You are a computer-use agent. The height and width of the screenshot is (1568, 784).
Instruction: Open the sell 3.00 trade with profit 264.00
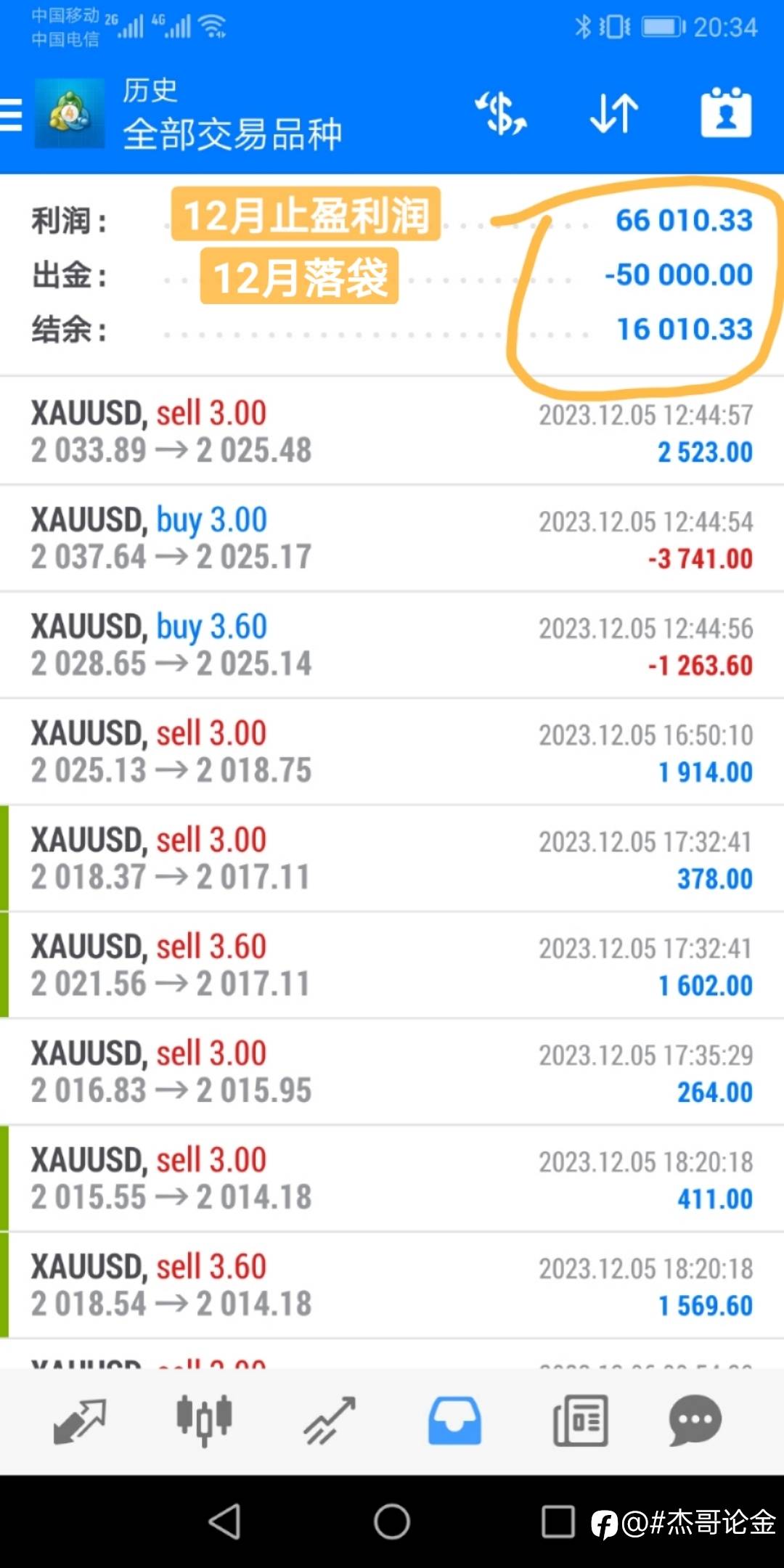click(x=392, y=1071)
